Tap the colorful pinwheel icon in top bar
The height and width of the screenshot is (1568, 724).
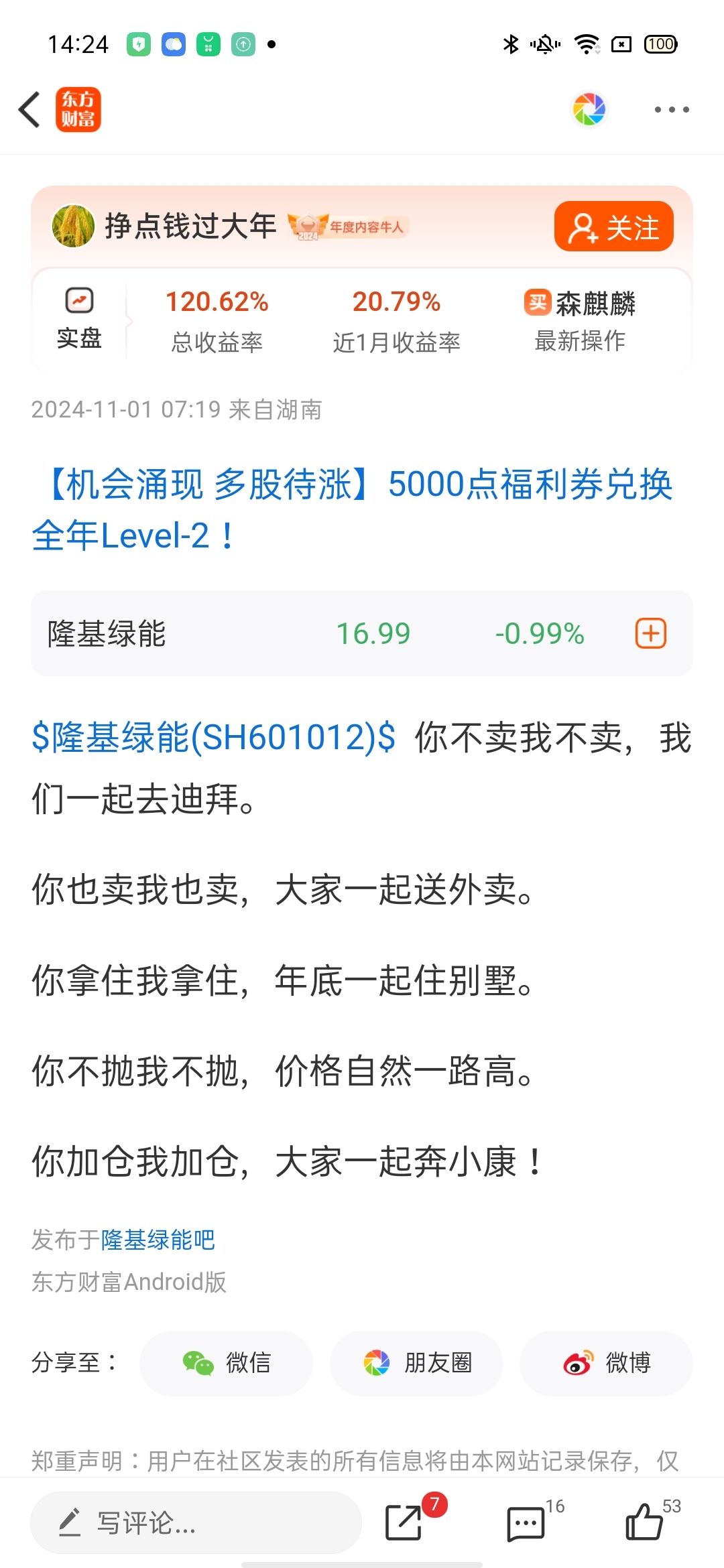click(589, 109)
